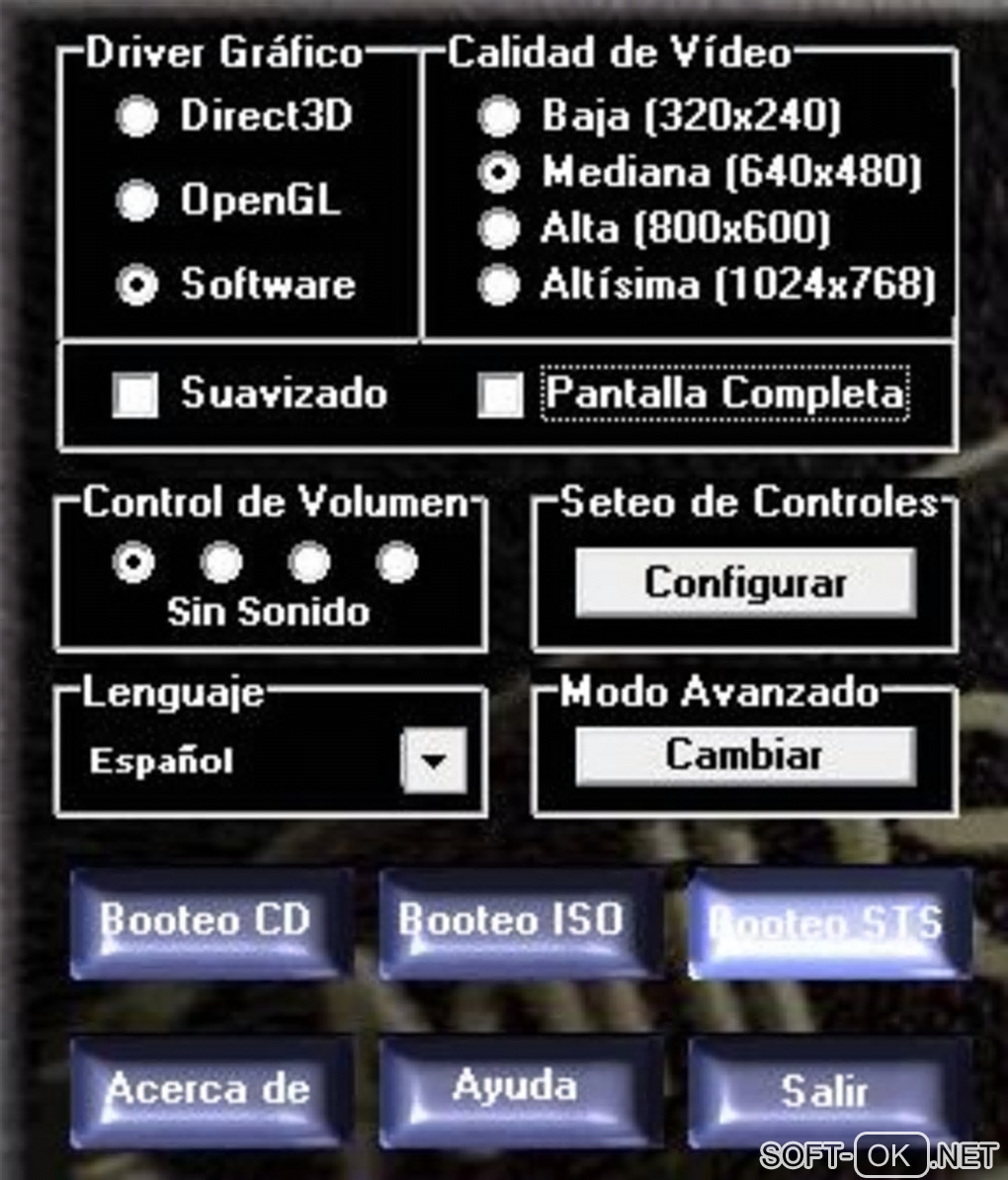
Task: Tap Cambiar under Modo Avanzado
Action: (745, 756)
